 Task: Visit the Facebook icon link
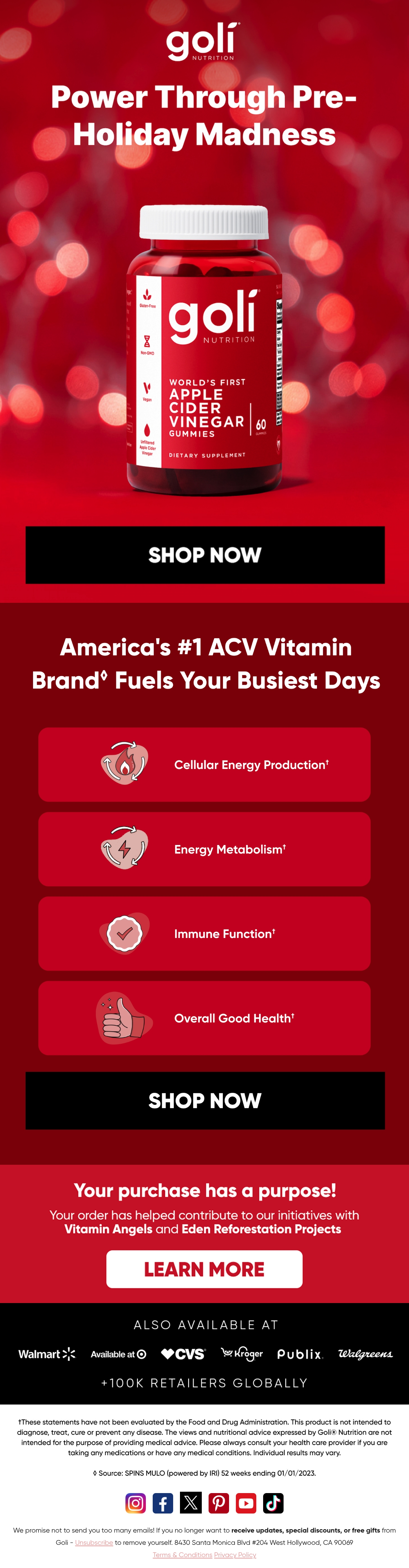pyautogui.click(x=163, y=1503)
